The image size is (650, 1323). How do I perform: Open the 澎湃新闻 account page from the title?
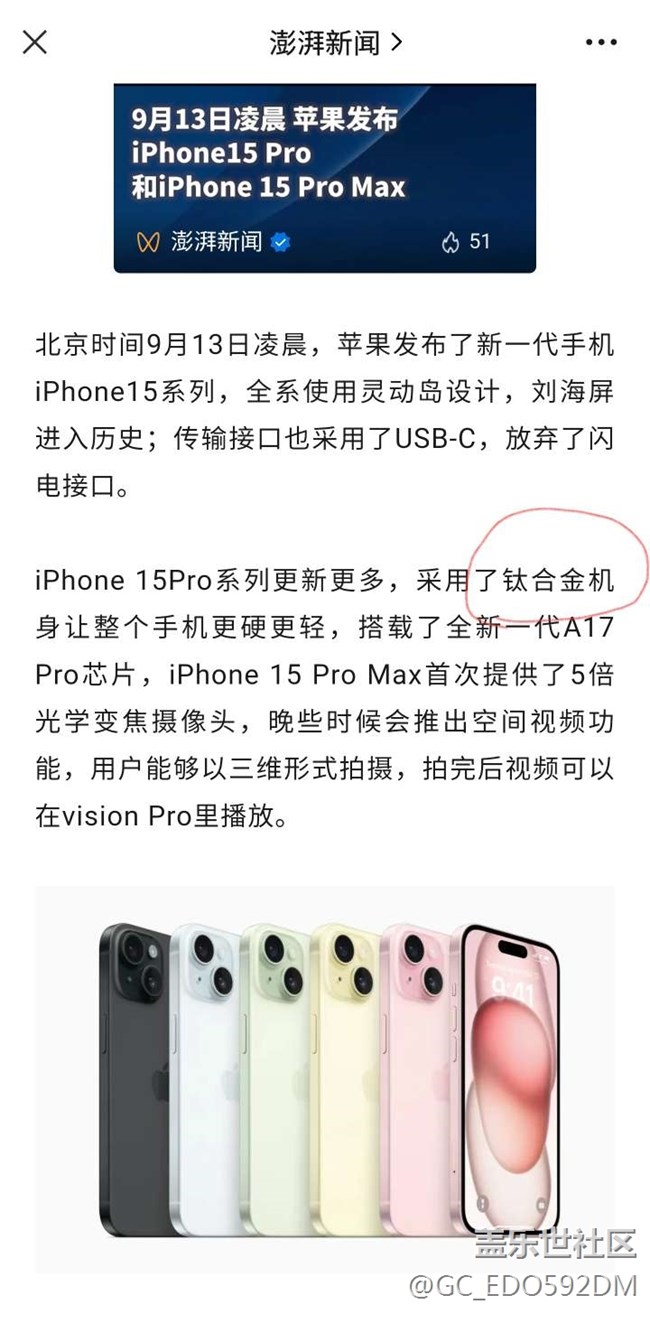[336, 42]
